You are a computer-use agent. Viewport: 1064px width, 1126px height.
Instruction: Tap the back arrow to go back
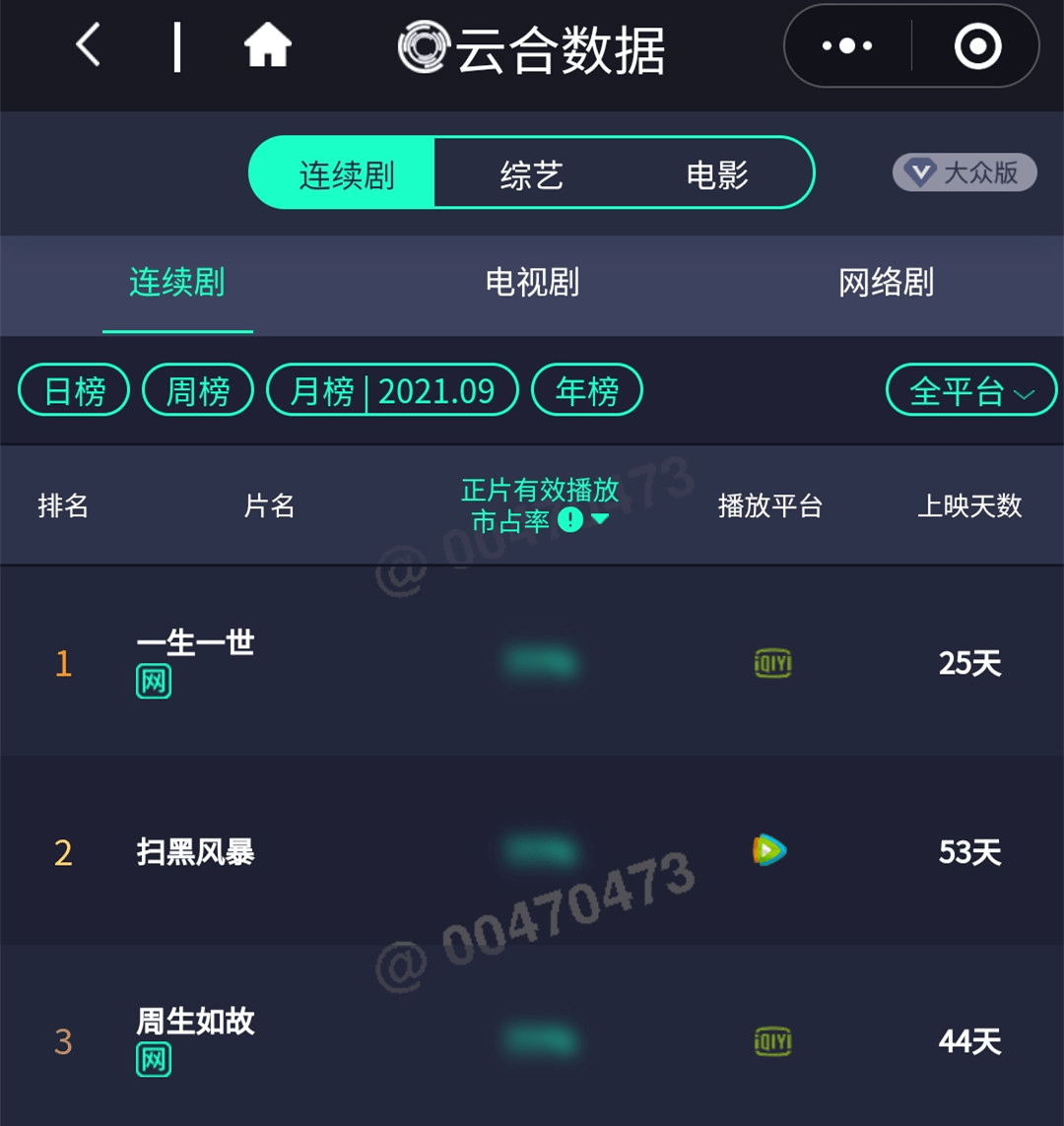(87, 46)
